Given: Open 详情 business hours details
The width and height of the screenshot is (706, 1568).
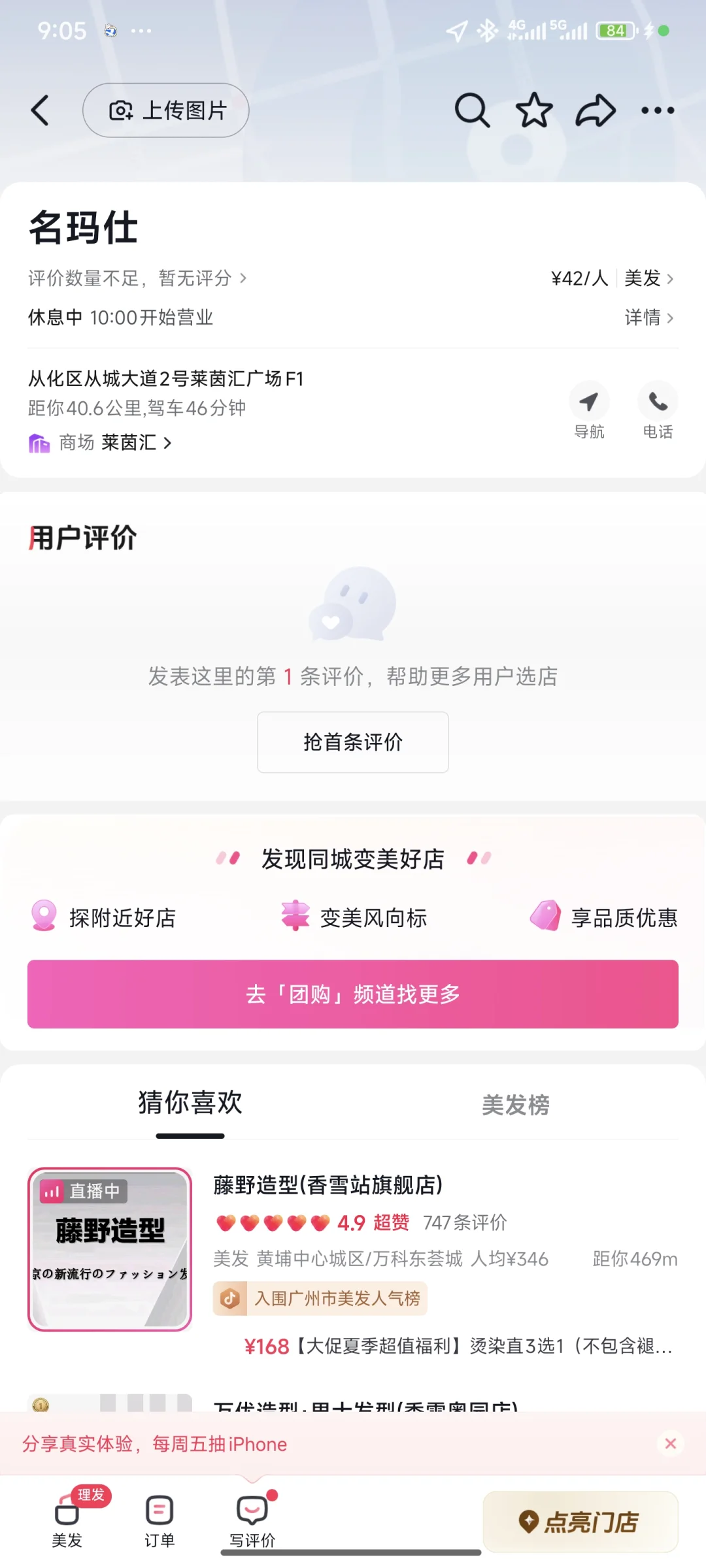Looking at the screenshot, I should tap(648, 318).
